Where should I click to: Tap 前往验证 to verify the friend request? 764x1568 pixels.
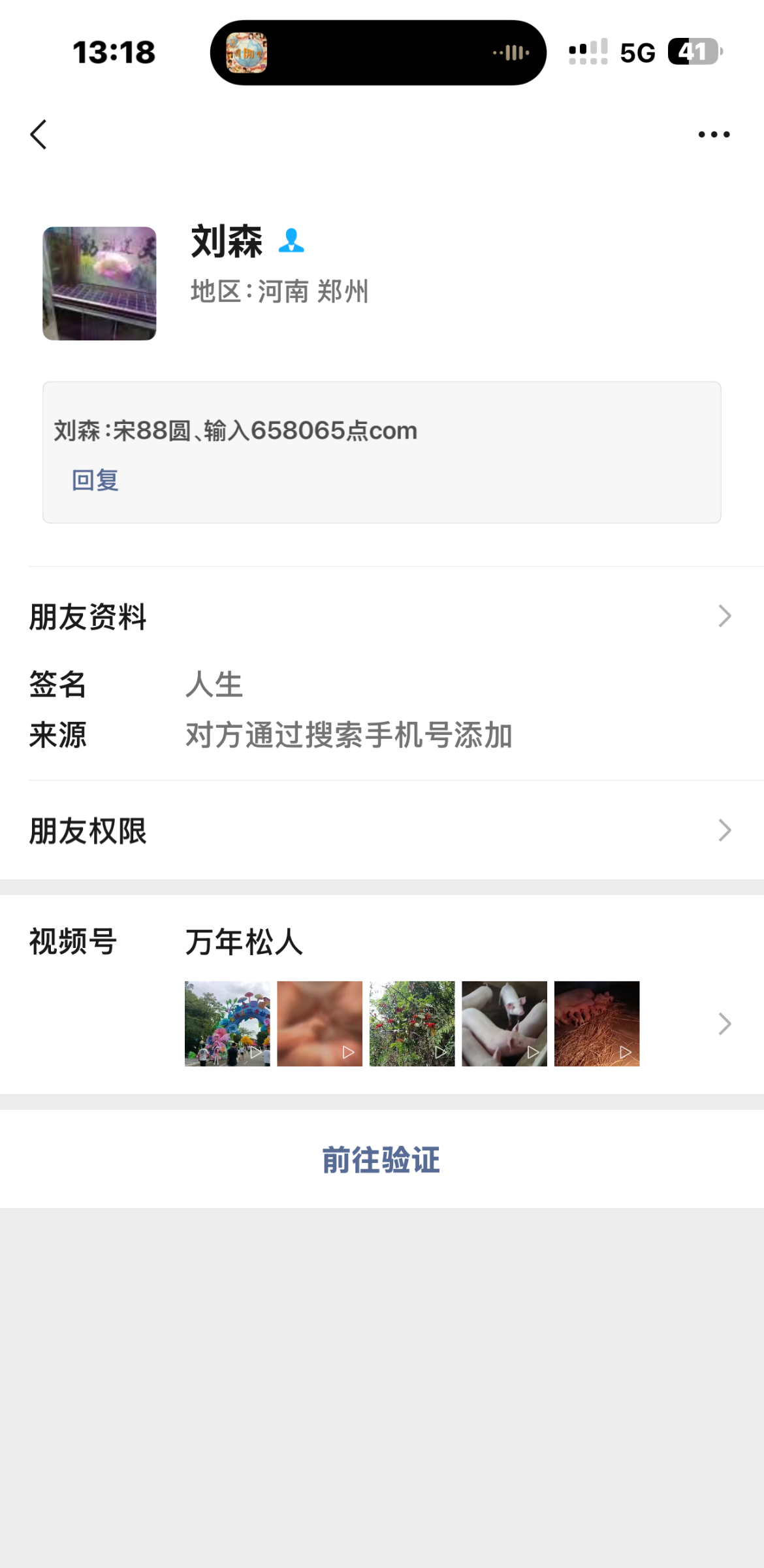(x=381, y=1160)
